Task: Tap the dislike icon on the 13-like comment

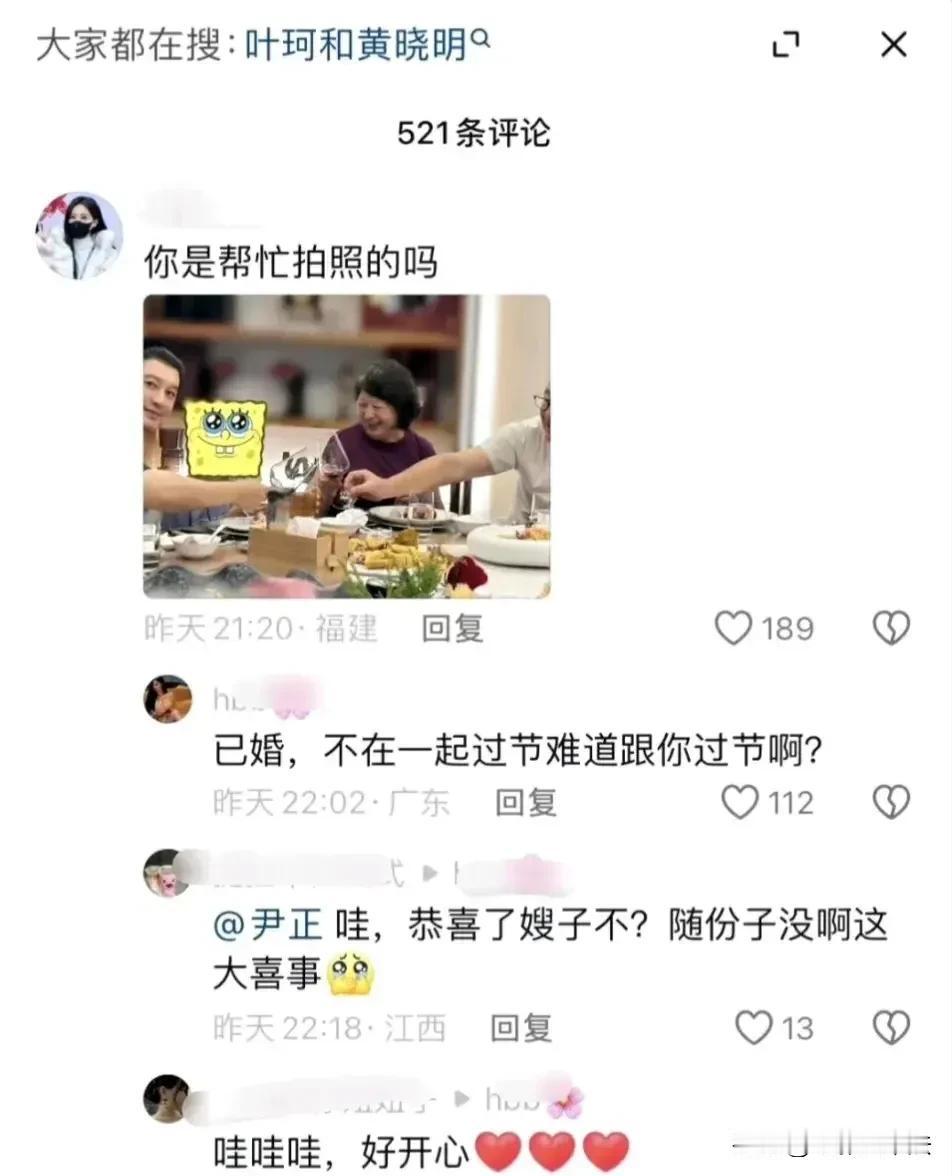Action: pyautogui.click(x=889, y=1027)
